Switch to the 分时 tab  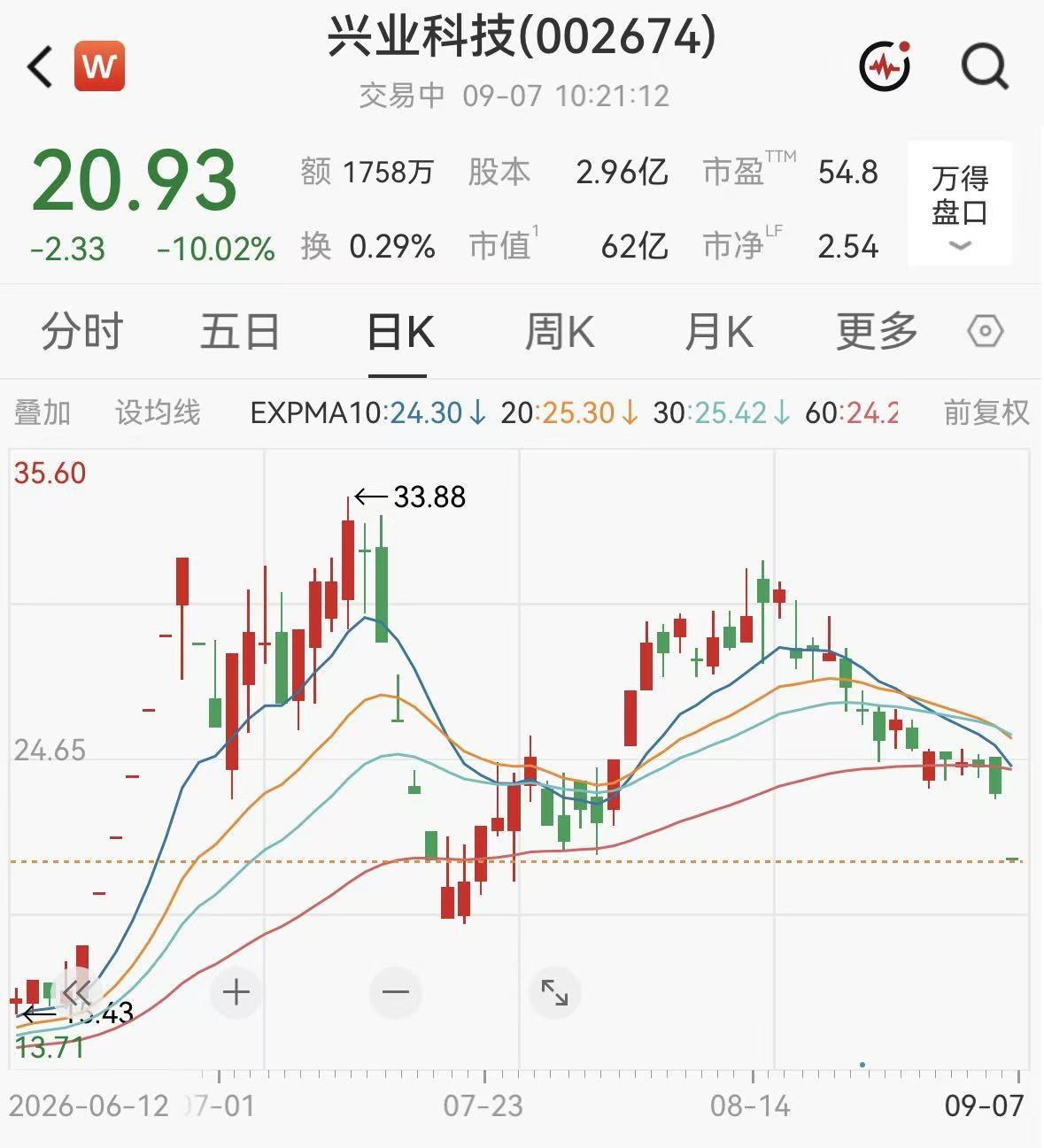[x=82, y=333]
